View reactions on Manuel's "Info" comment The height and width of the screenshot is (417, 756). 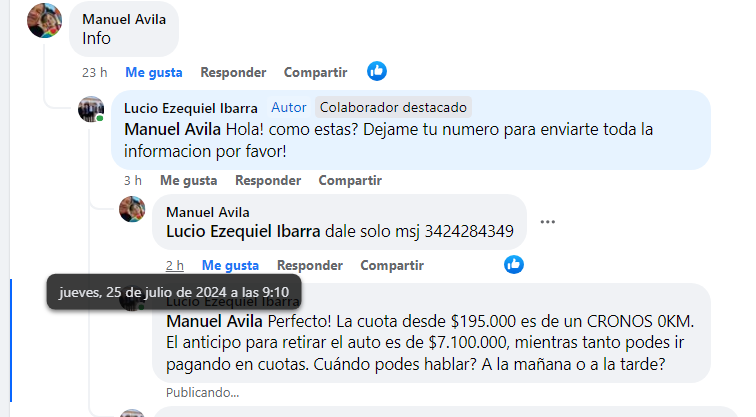click(377, 71)
